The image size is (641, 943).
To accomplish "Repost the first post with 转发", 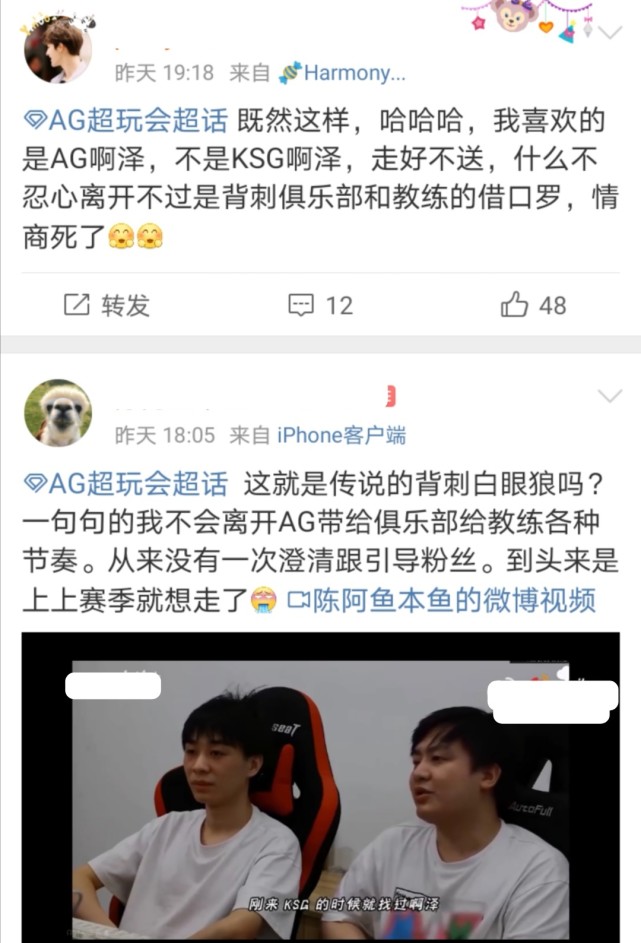I will (106, 305).
